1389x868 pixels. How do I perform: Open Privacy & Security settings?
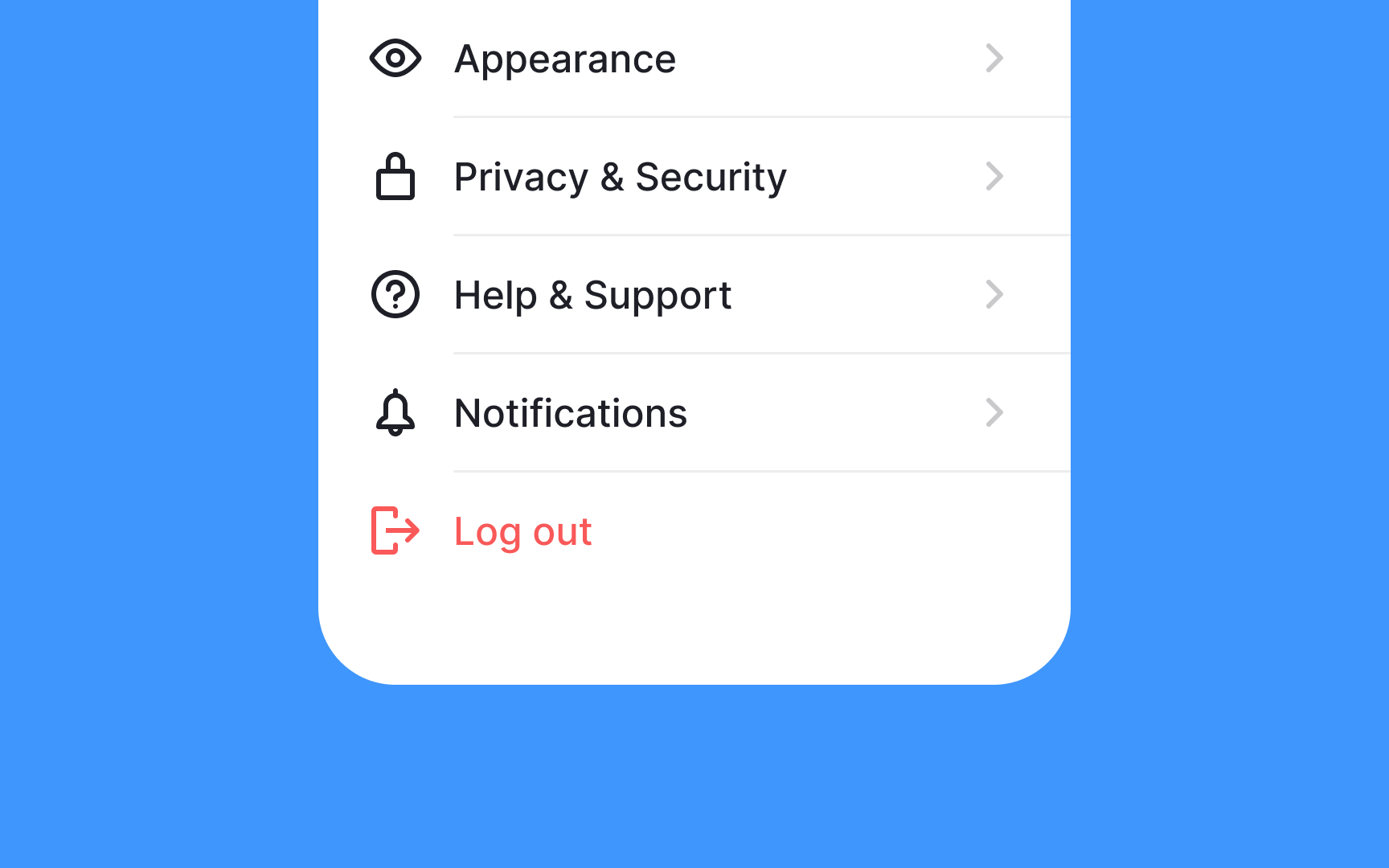[620, 177]
